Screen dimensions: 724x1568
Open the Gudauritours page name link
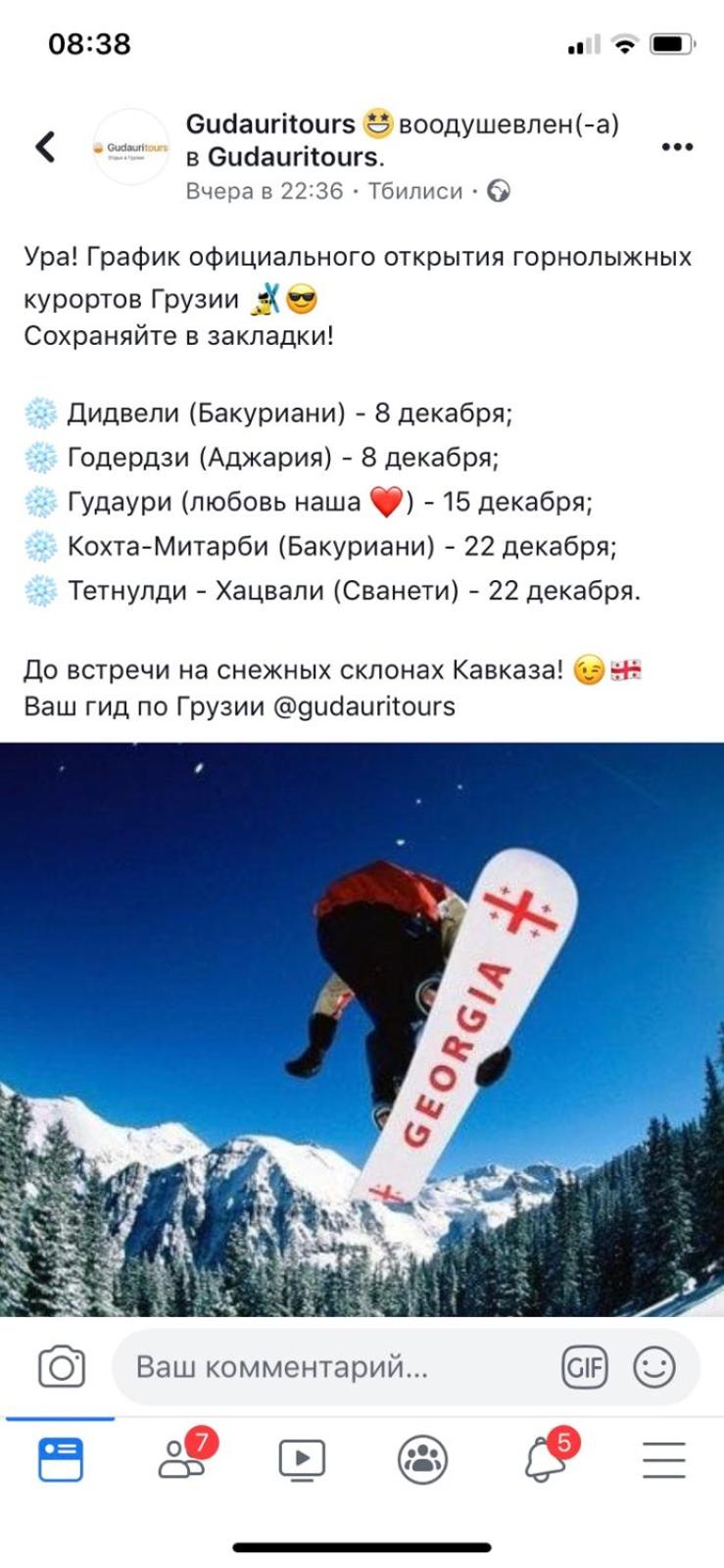[x=271, y=124]
